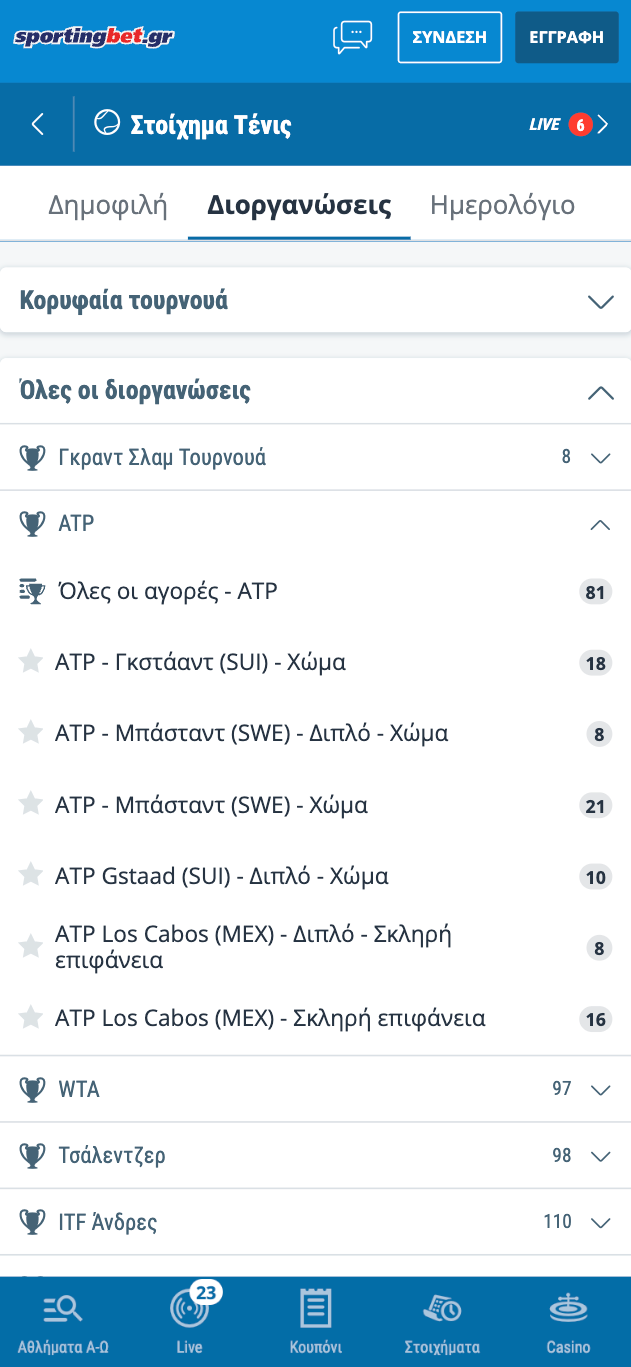
Task: Open ATP Los Cabos (MEX) - Σκληρή επιφάνεια
Action: point(315,1019)
